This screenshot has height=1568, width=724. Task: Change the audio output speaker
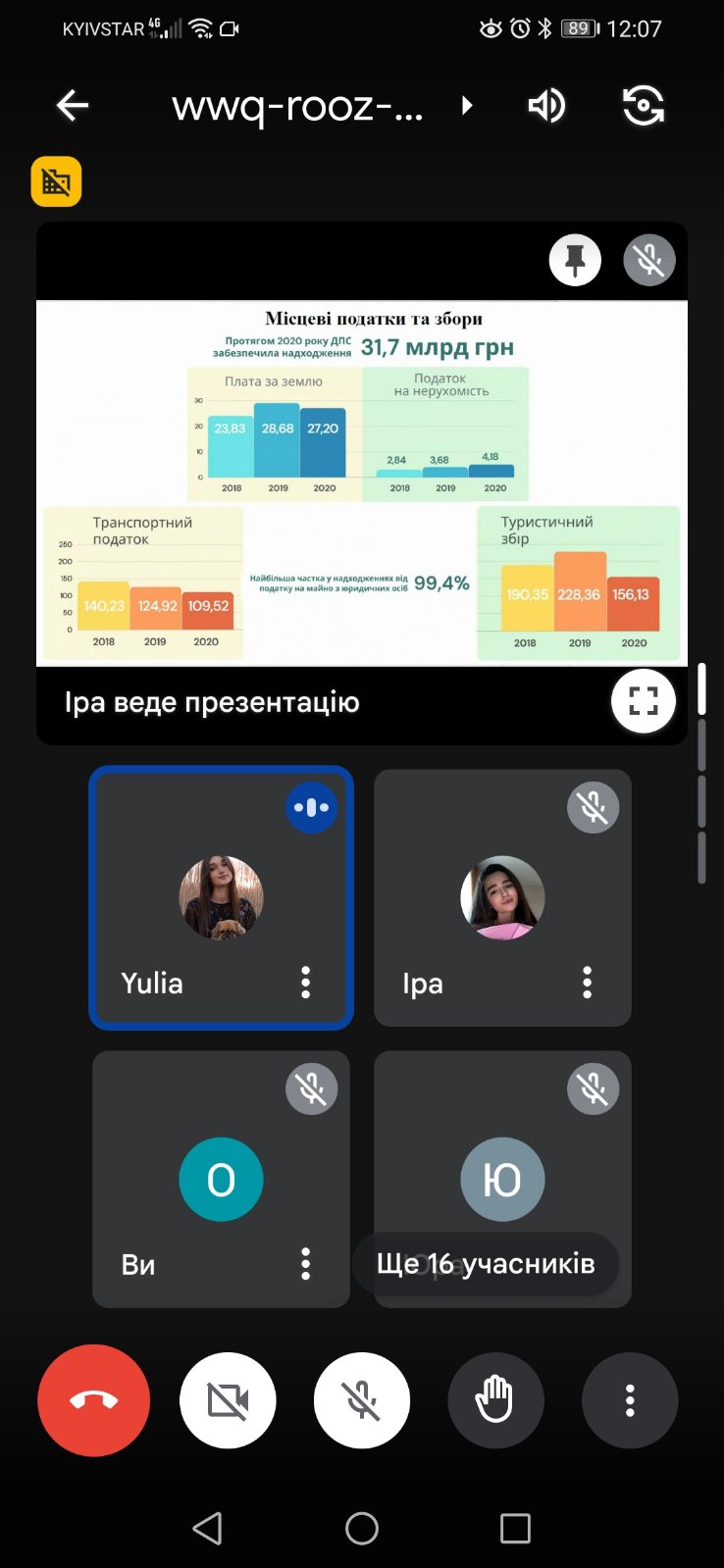[x=546, y=106]
